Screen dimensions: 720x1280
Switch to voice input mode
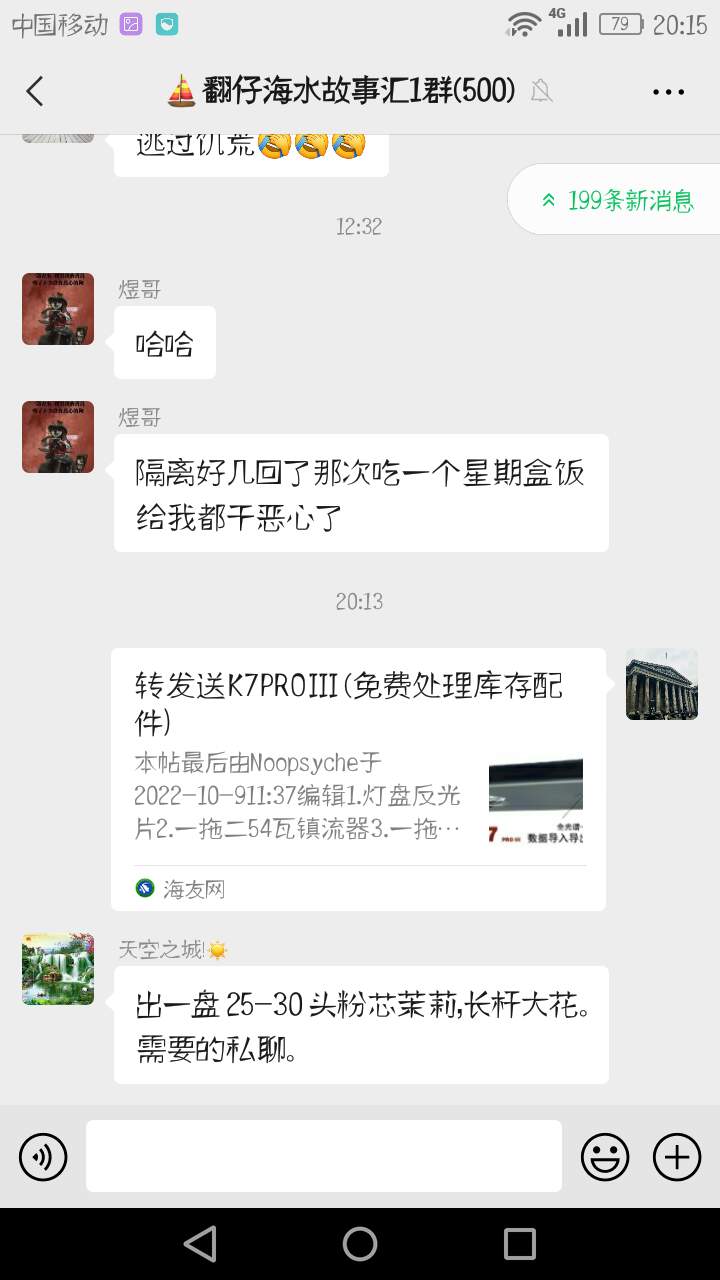(43, 1157)
